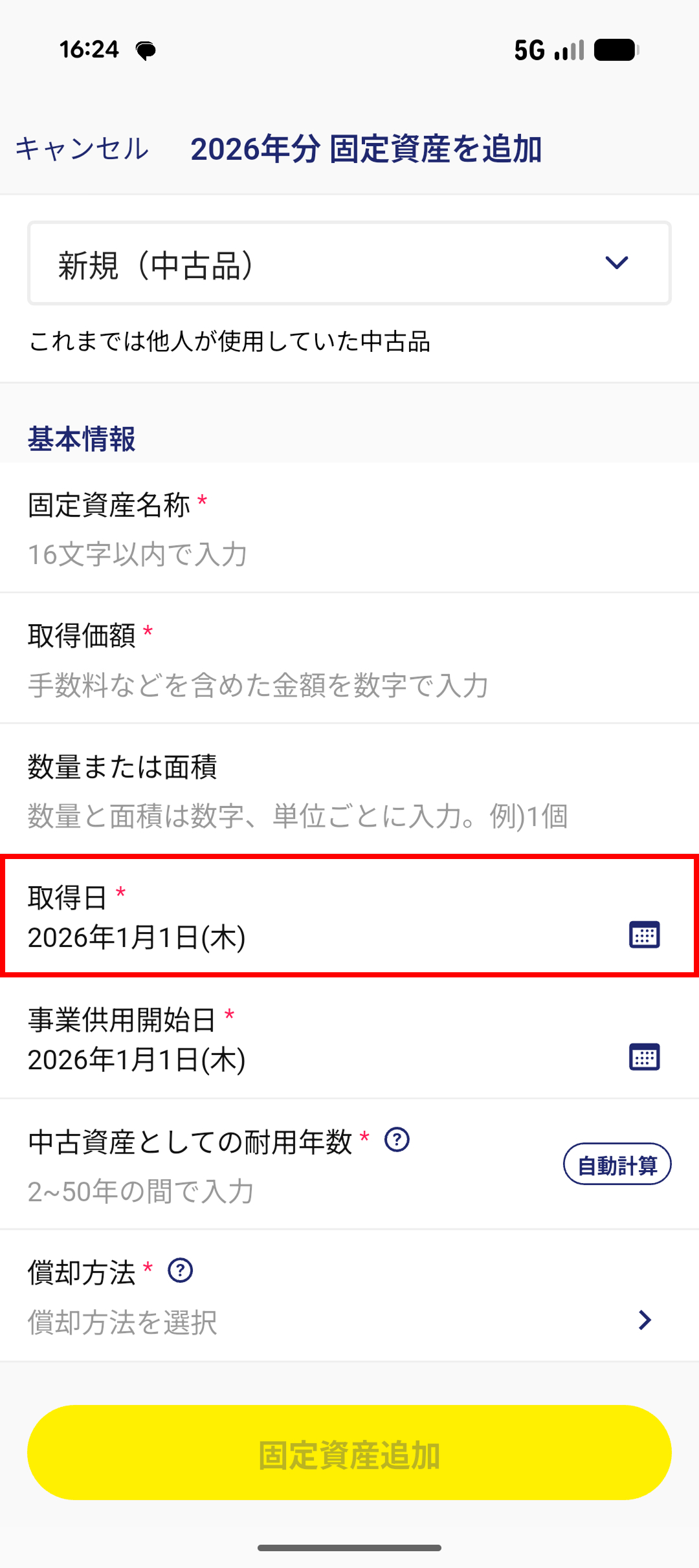Open the 新規（中古品）dropdown
699x1568 pixels.
click(349, 263)
